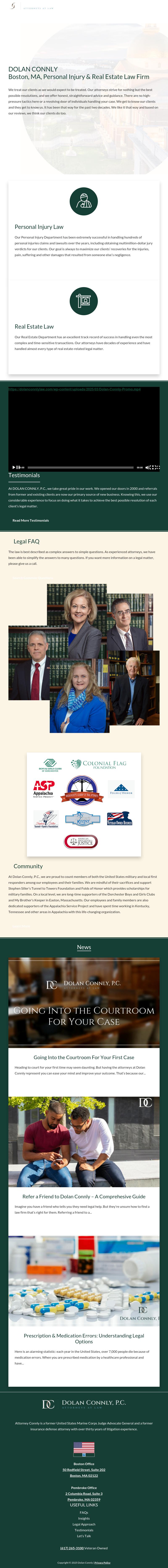Seek along the promo video progress bar
This screenshot has width=168, height=1568.
(79, 468)
